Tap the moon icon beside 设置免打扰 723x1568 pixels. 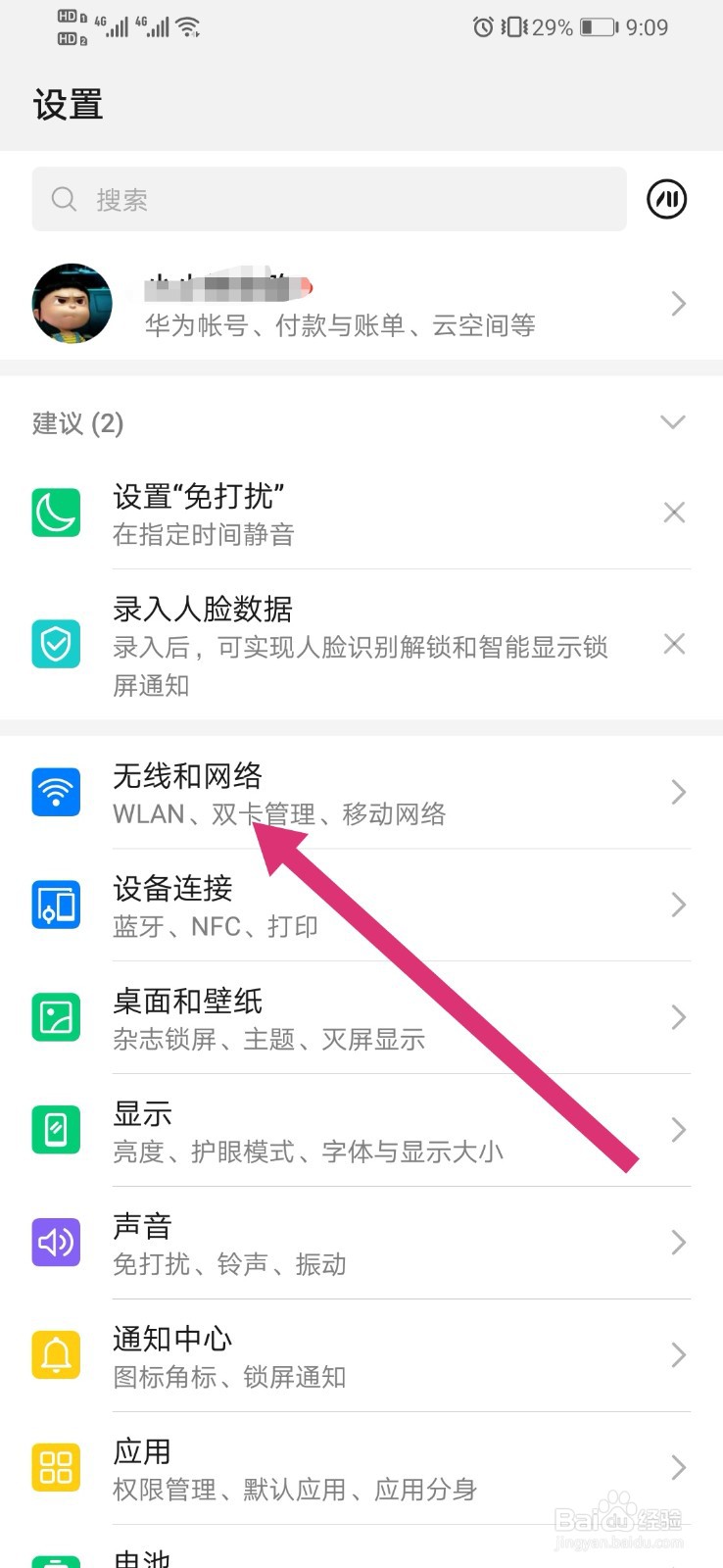(x=56, y=513)
